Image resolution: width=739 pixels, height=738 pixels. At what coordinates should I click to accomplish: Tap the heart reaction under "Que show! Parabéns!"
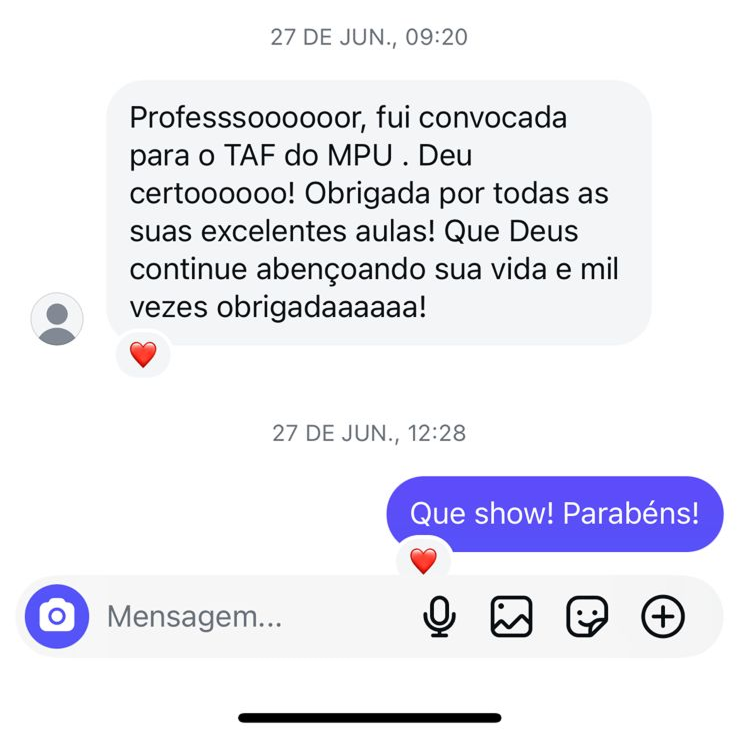pyautogui.click(x=423, y=561)
